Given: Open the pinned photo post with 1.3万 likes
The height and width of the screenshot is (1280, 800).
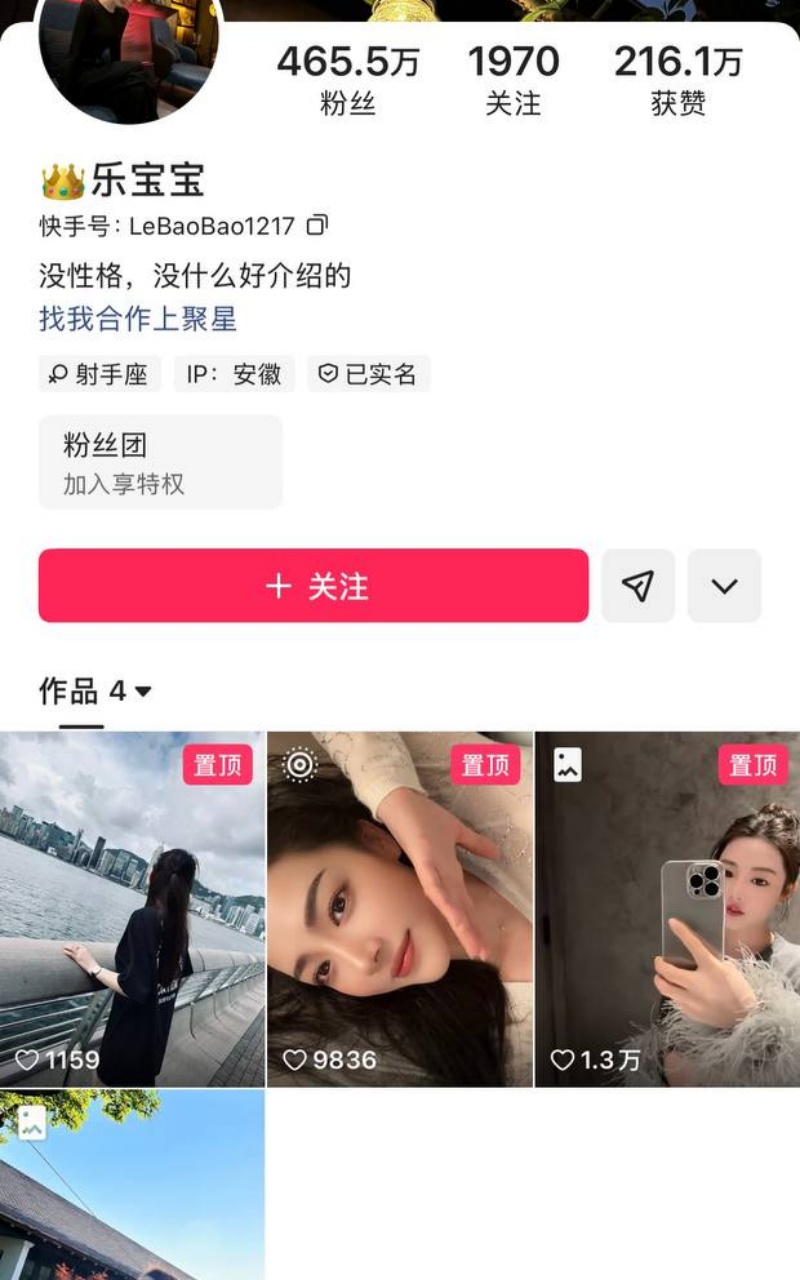Looking at the screenshot, I should point(668,909).
